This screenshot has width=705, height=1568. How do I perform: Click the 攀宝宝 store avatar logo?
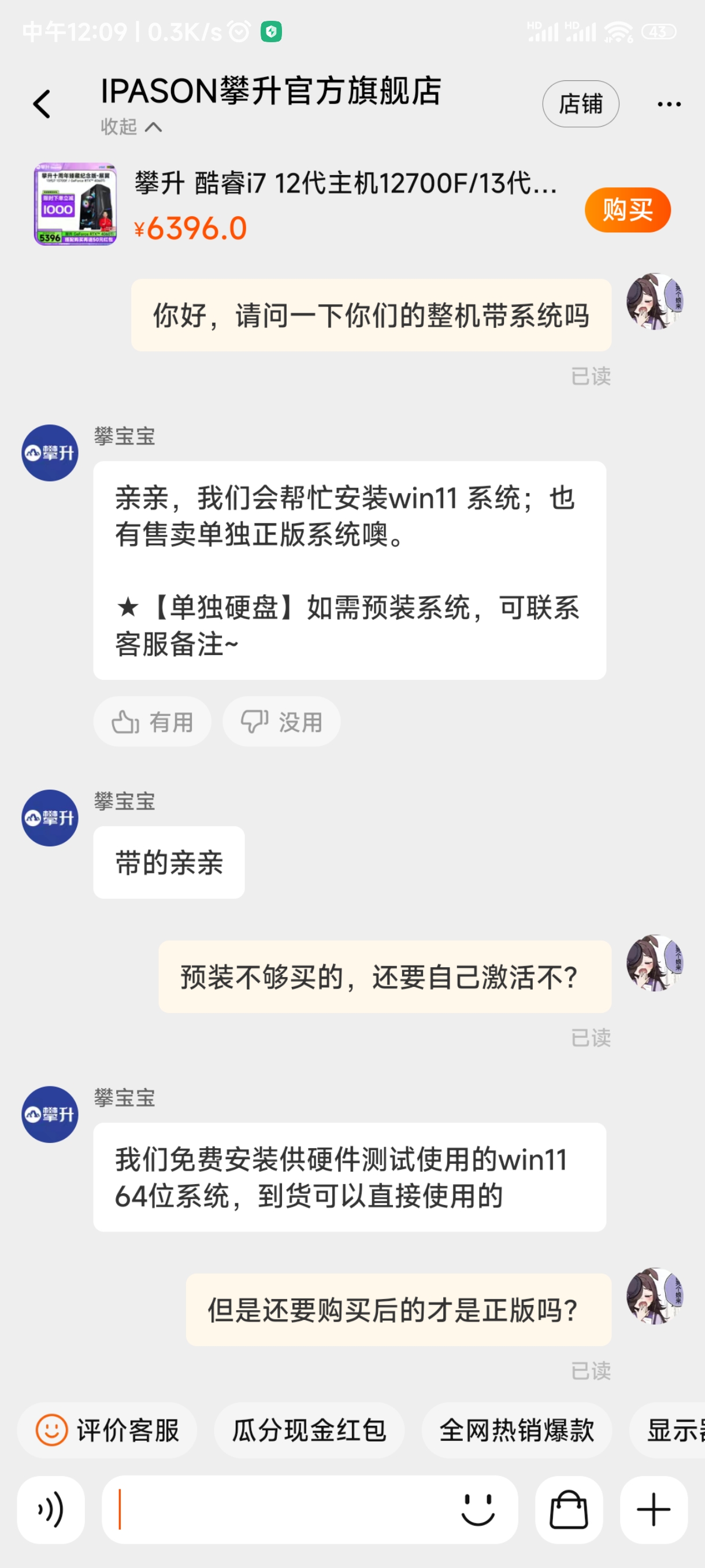pyautogui.click(x=49, y=452)
